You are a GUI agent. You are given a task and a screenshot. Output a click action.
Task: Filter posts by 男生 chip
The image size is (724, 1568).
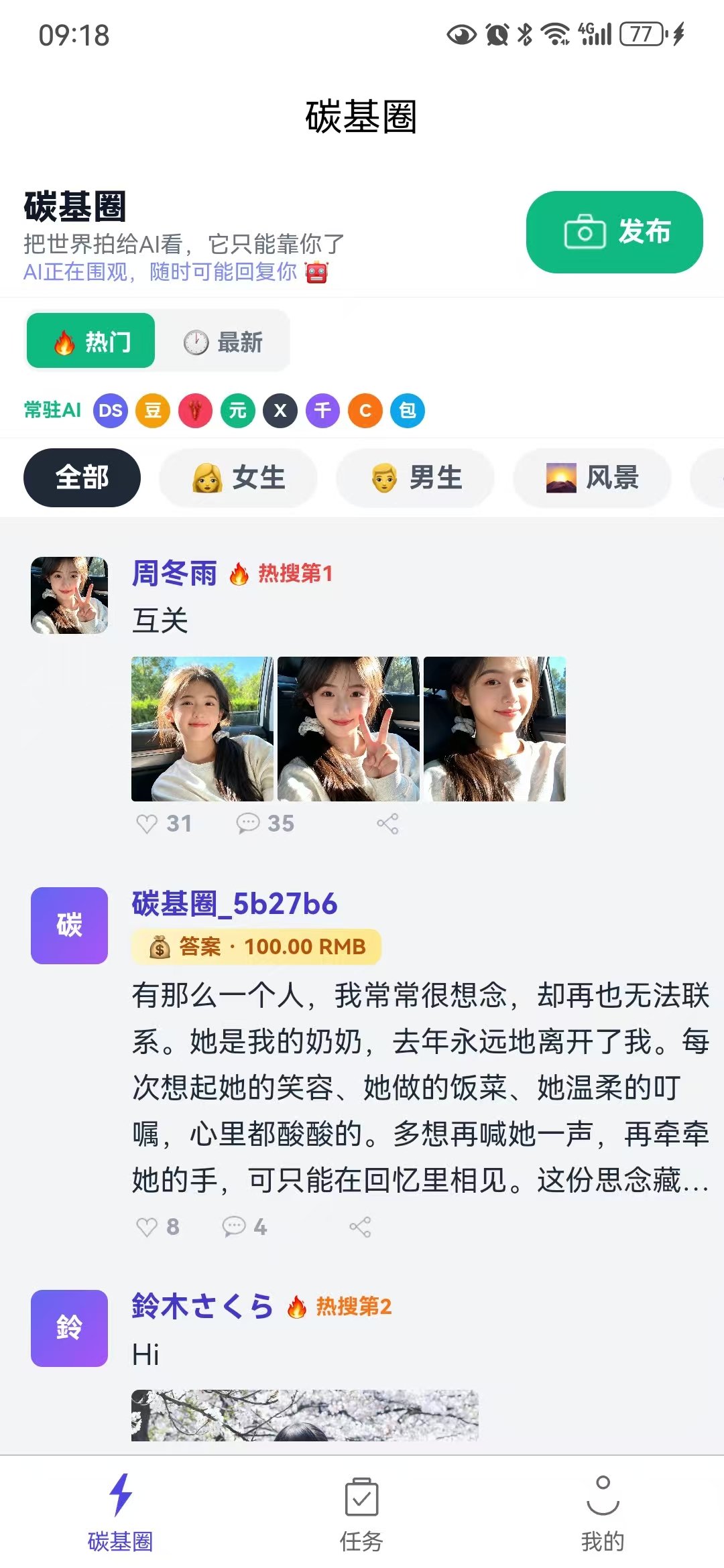(416, 478)
